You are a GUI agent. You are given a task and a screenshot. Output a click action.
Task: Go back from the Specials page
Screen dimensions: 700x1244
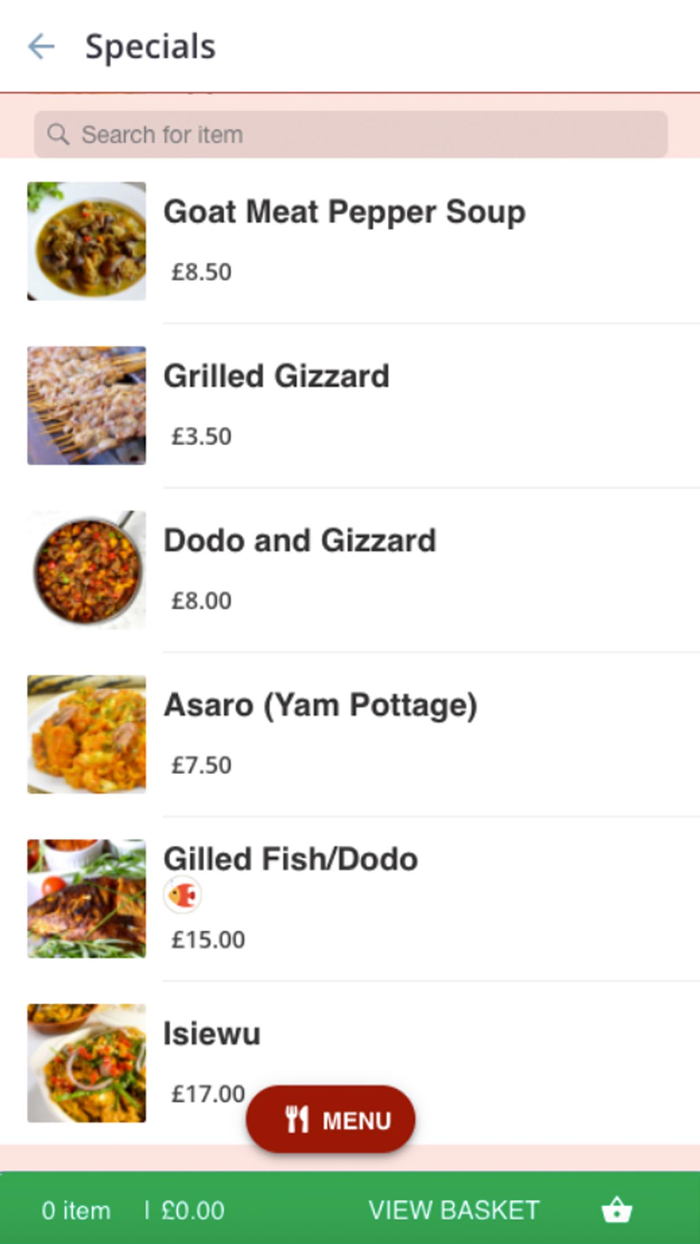(x=41, y=46)
